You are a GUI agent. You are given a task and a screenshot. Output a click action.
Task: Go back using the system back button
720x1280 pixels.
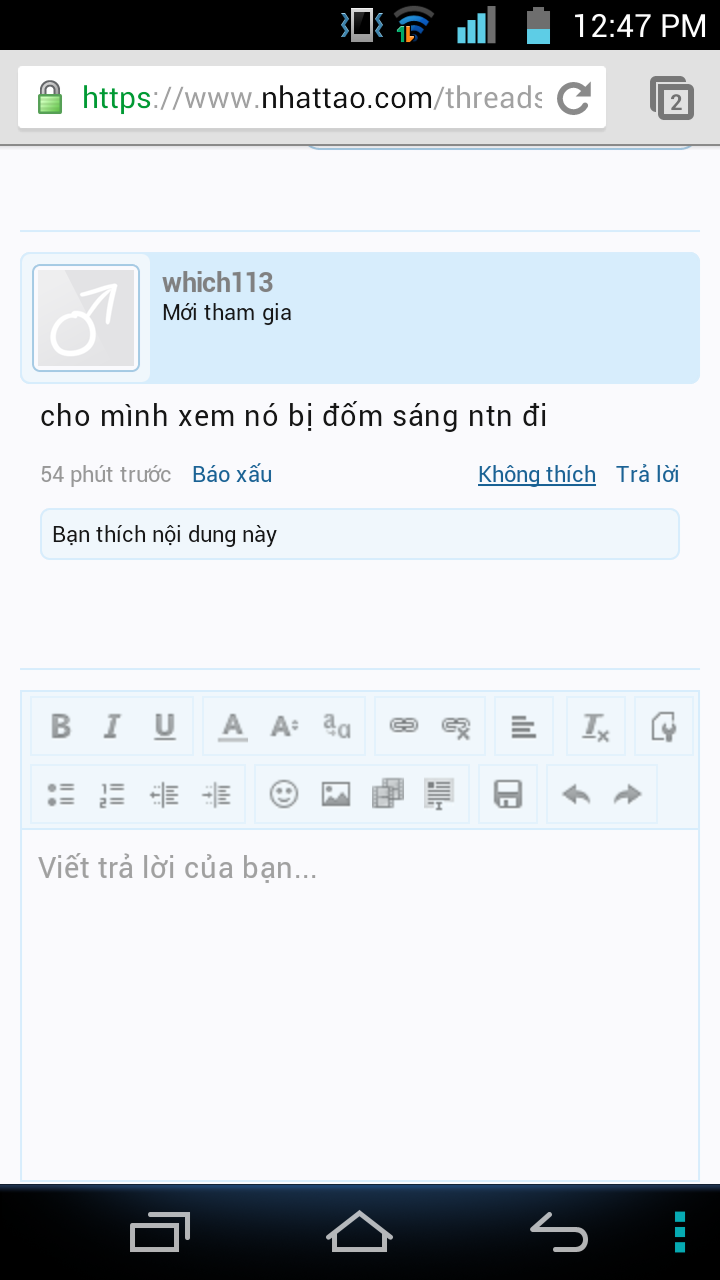click(x=559, y=1232)
